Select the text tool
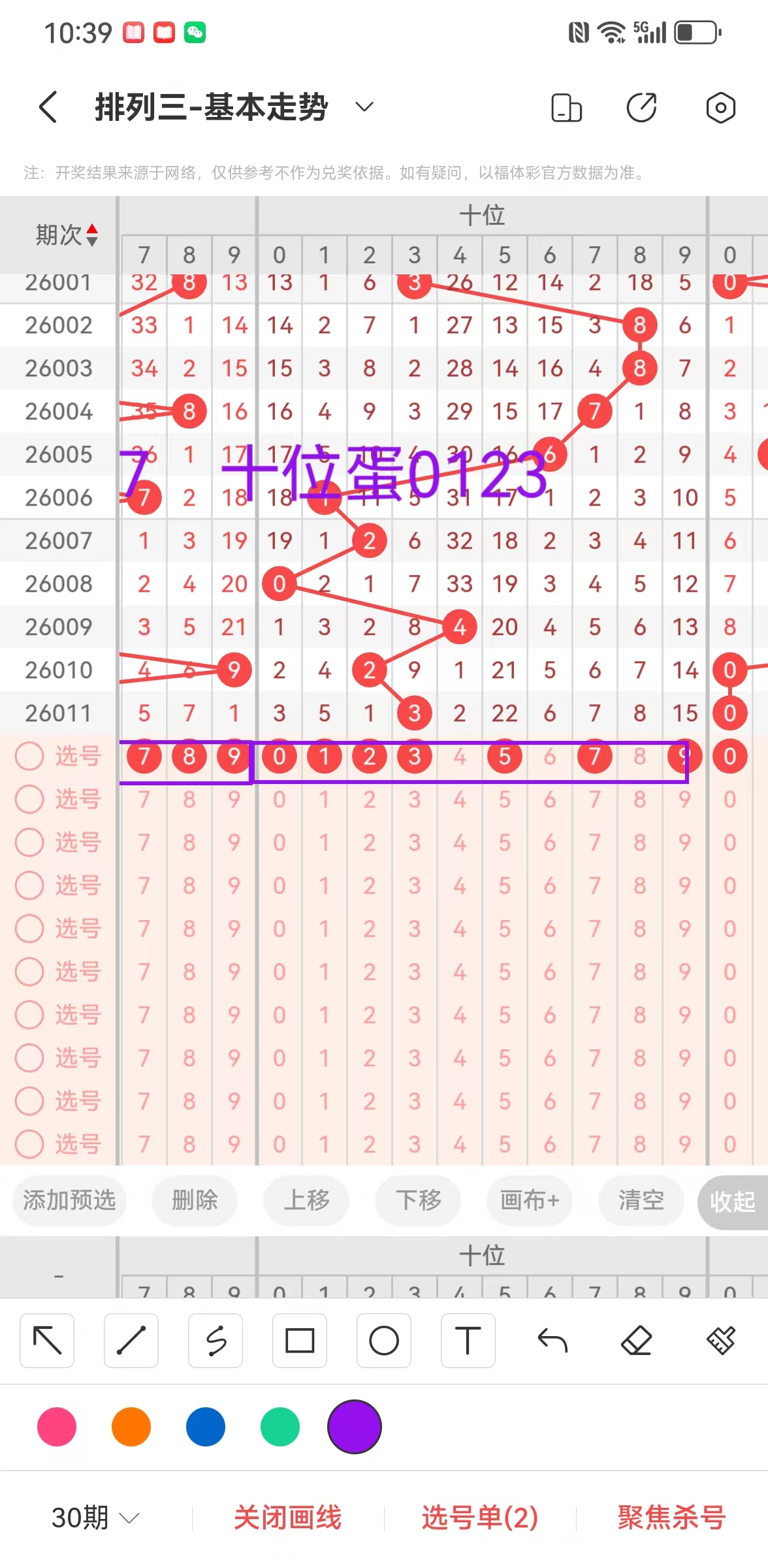768x1568 pixels. (x=468, y=1341)
